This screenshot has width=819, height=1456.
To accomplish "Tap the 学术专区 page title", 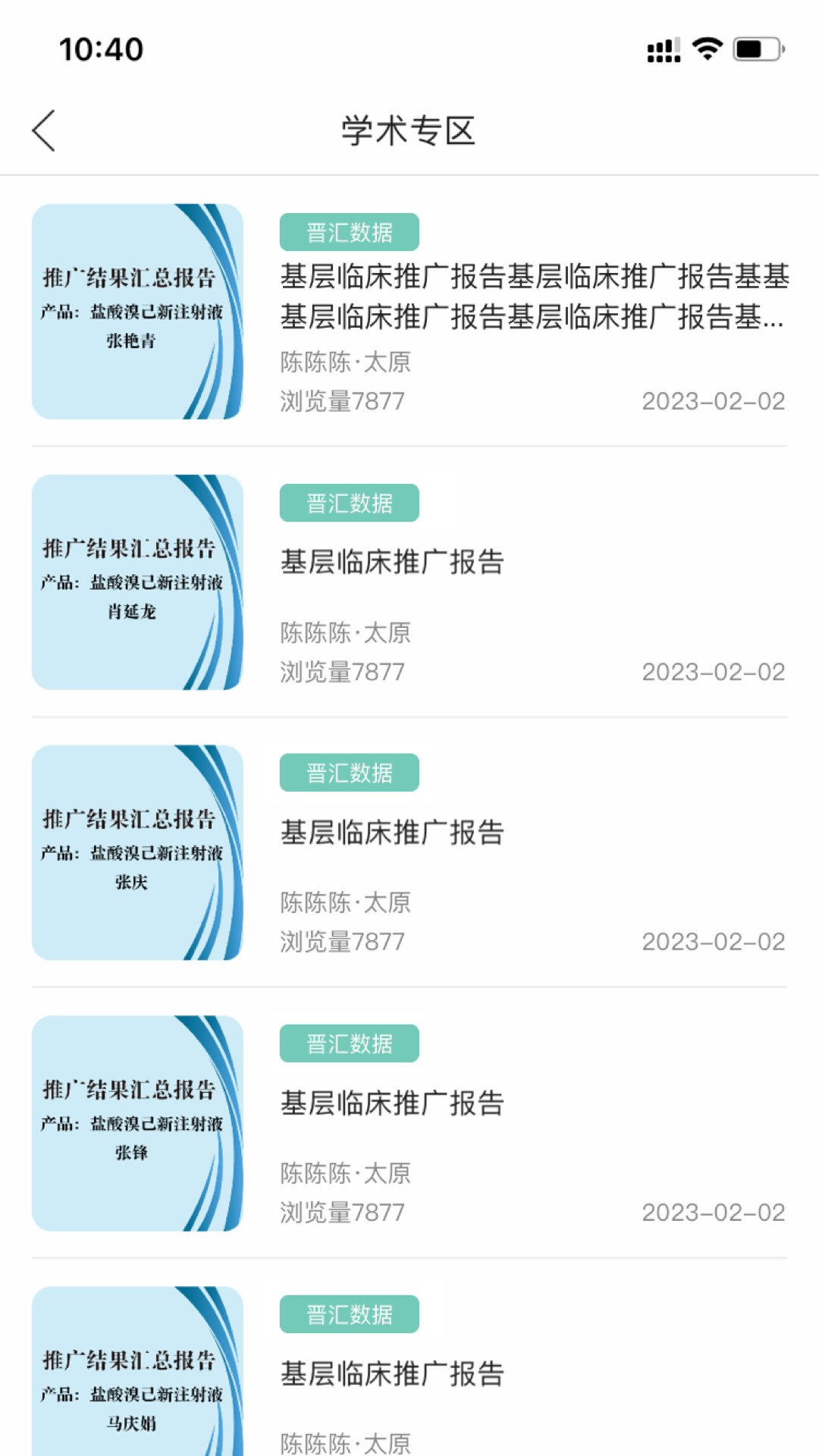I will [x=409, y=130].
